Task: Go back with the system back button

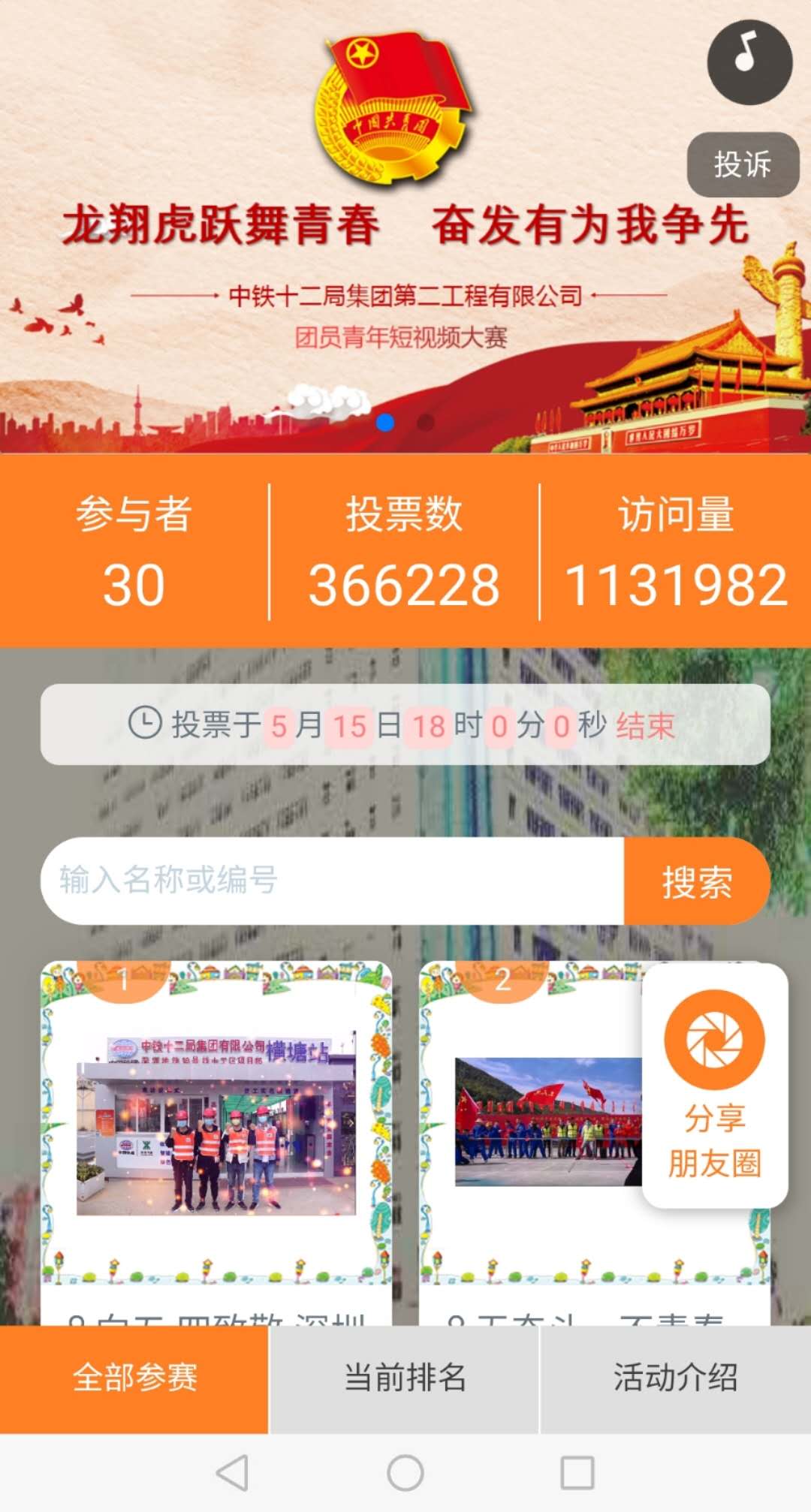Action: coord(232,1473)
